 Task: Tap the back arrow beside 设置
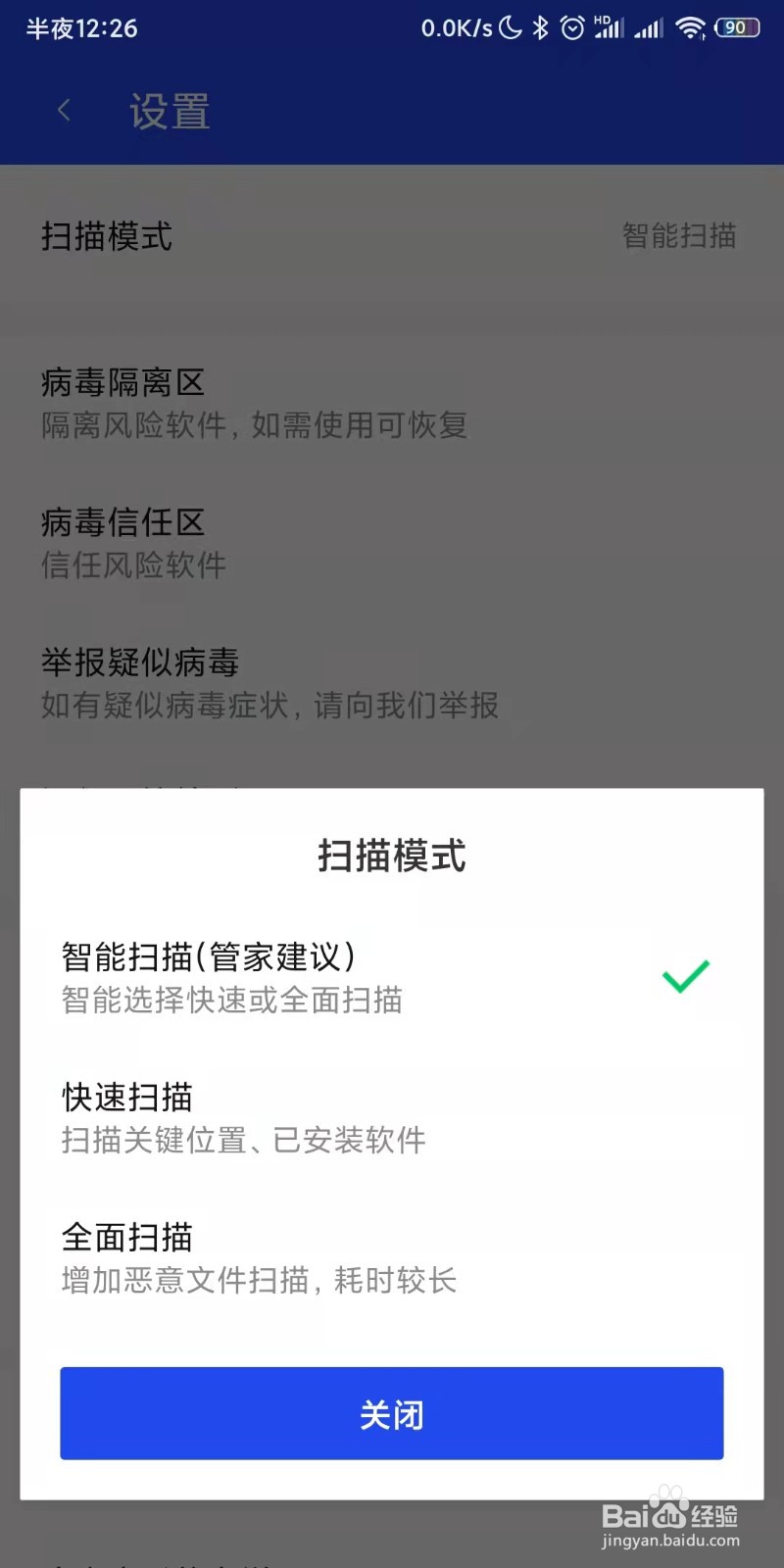(63, 111)
